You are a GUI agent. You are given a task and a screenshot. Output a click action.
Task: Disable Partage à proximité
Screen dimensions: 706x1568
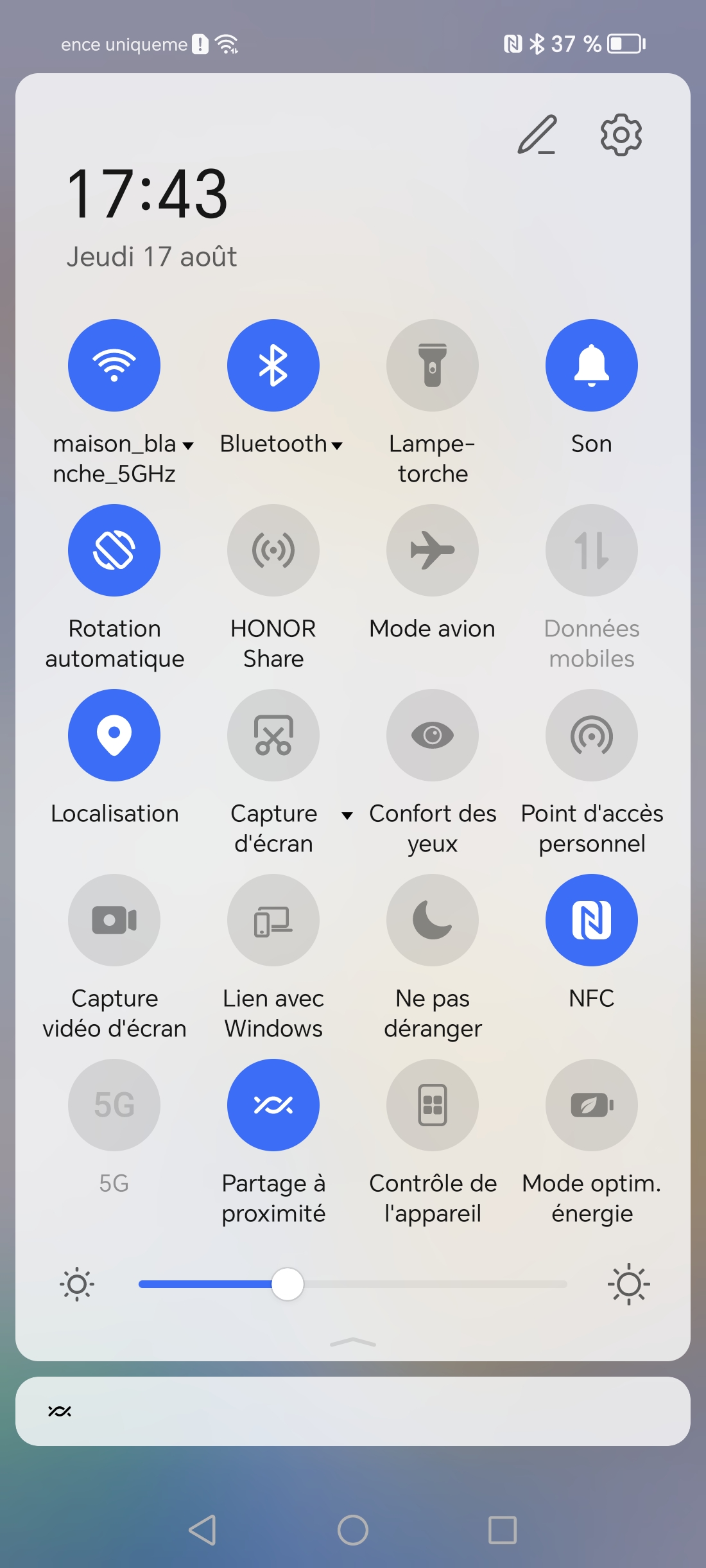(273, 1105)
